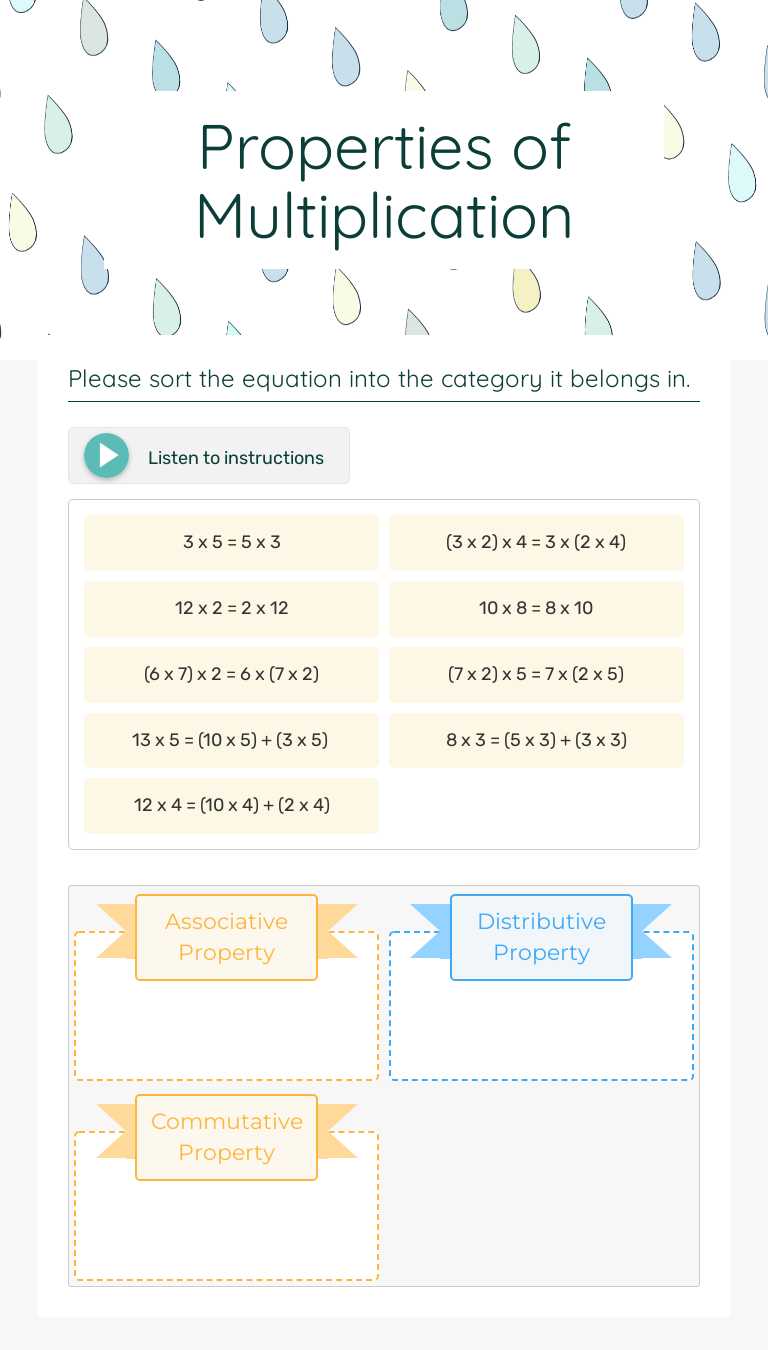
Task: Click the tile (3 x 2) x 4 = 3 x (2 x 4)
Action: tap(537, 542)
